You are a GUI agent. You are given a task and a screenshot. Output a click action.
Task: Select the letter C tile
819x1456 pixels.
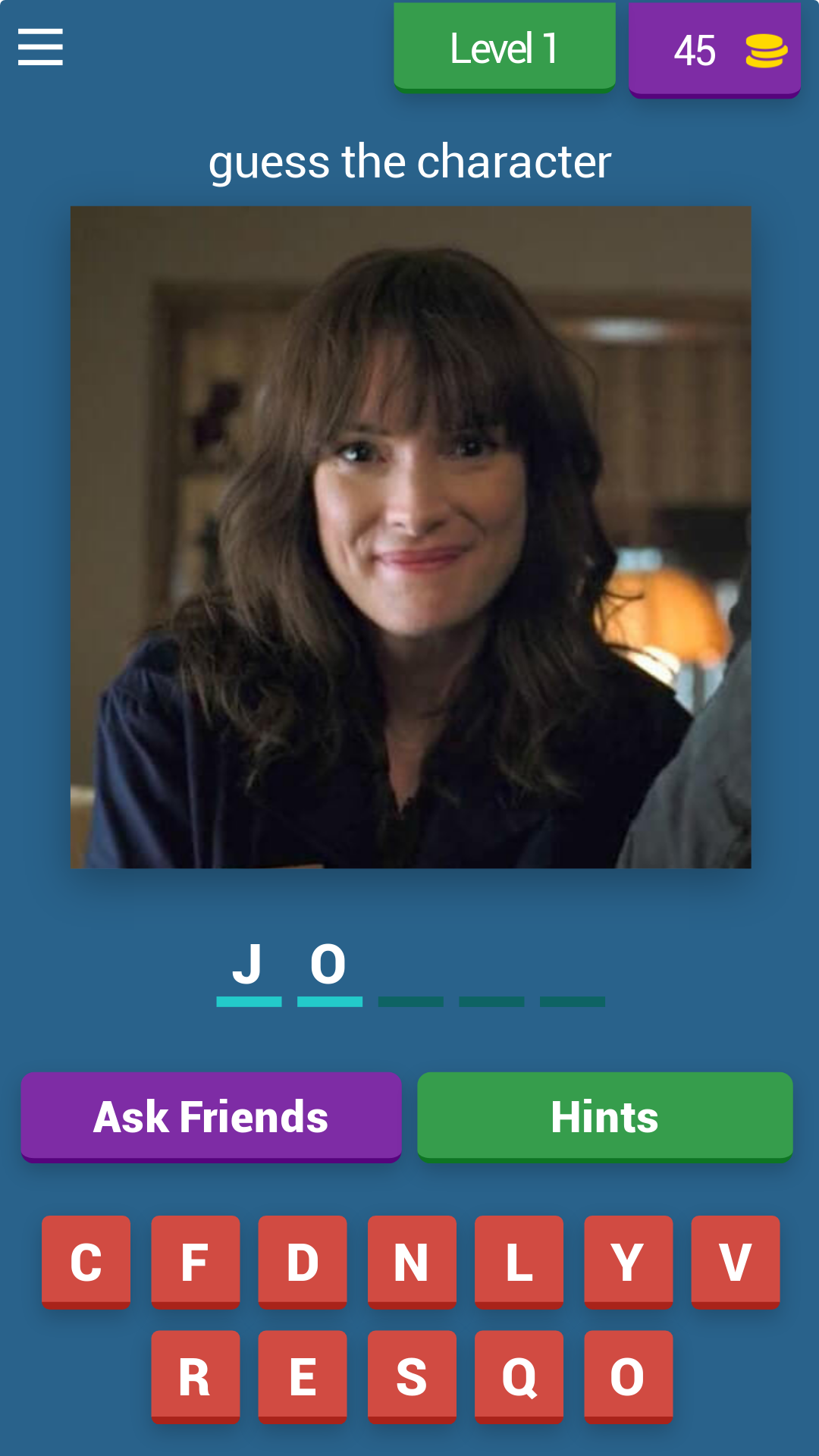86,1262
